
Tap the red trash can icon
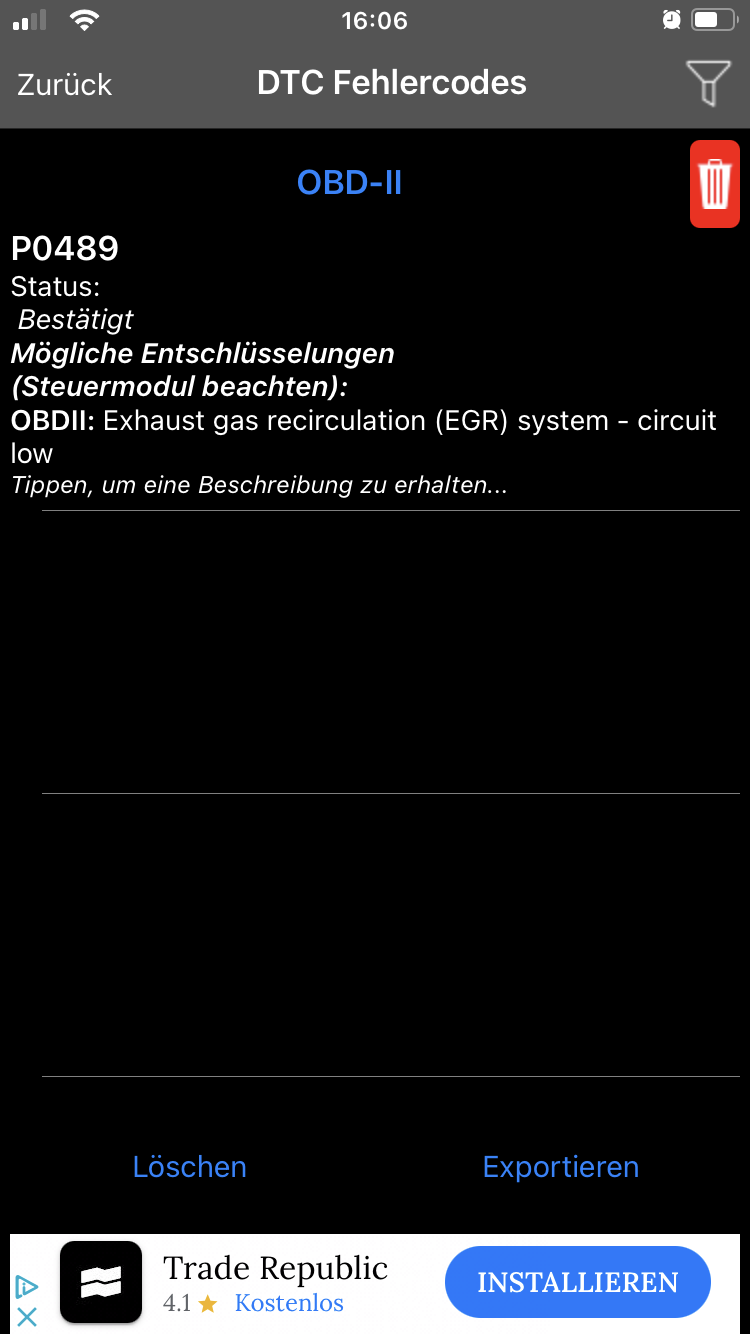714,184
